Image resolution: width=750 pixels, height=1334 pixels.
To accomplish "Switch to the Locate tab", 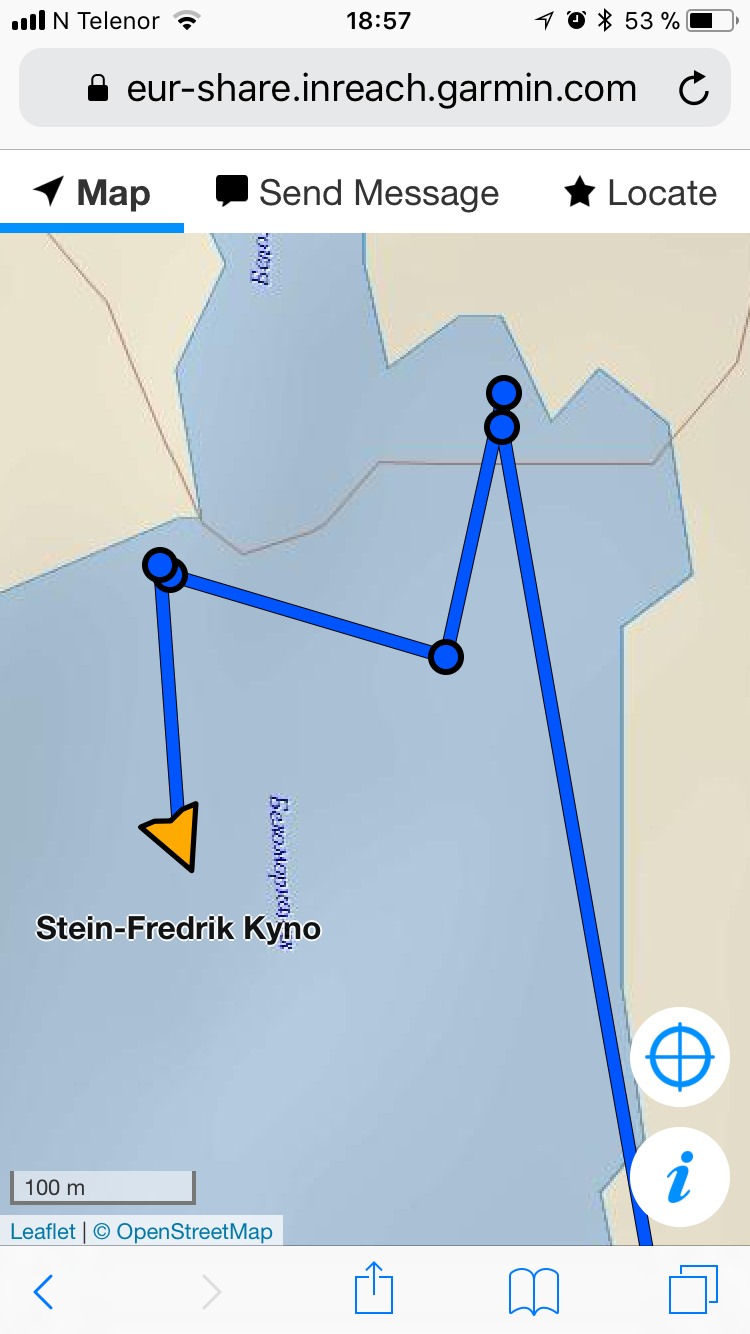I will (x=640, y=192).
